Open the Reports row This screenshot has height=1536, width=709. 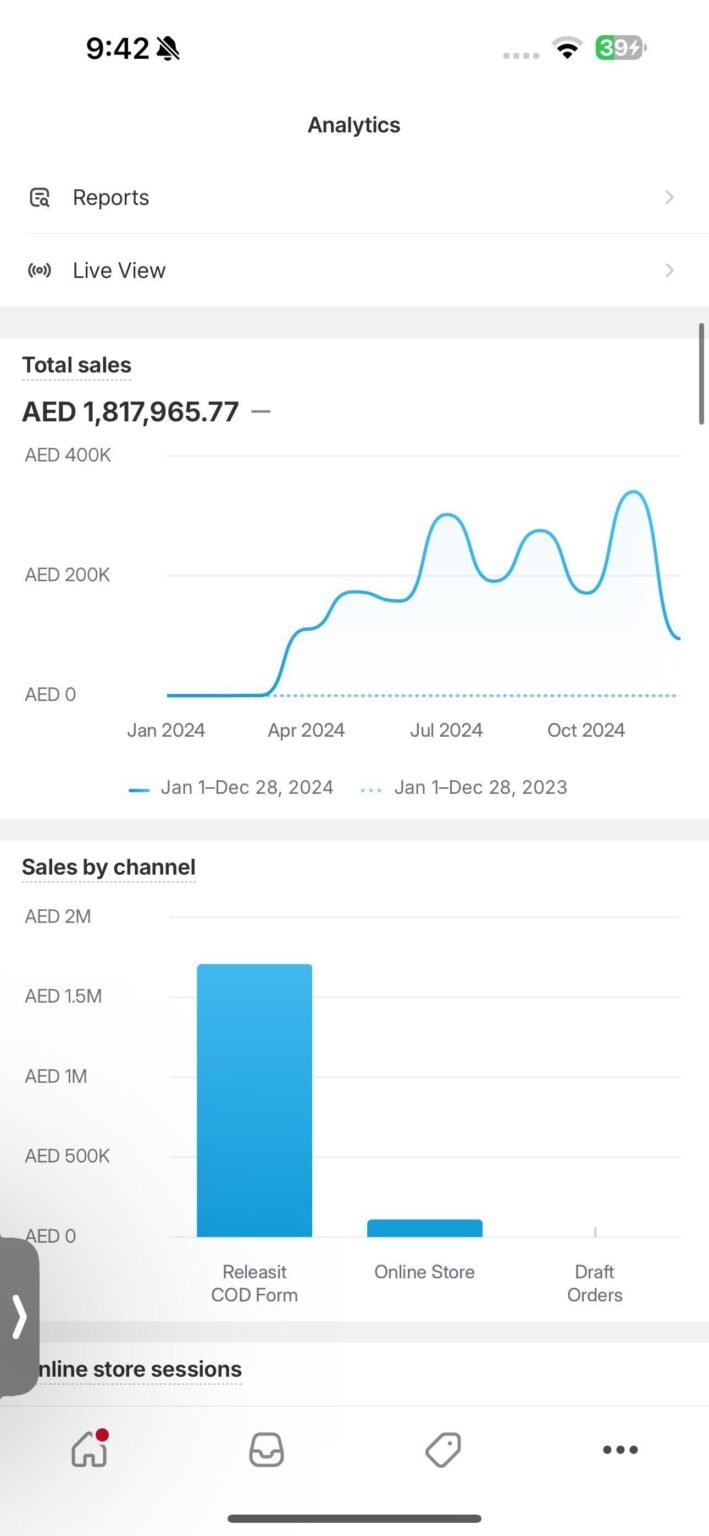pos(354,198)
